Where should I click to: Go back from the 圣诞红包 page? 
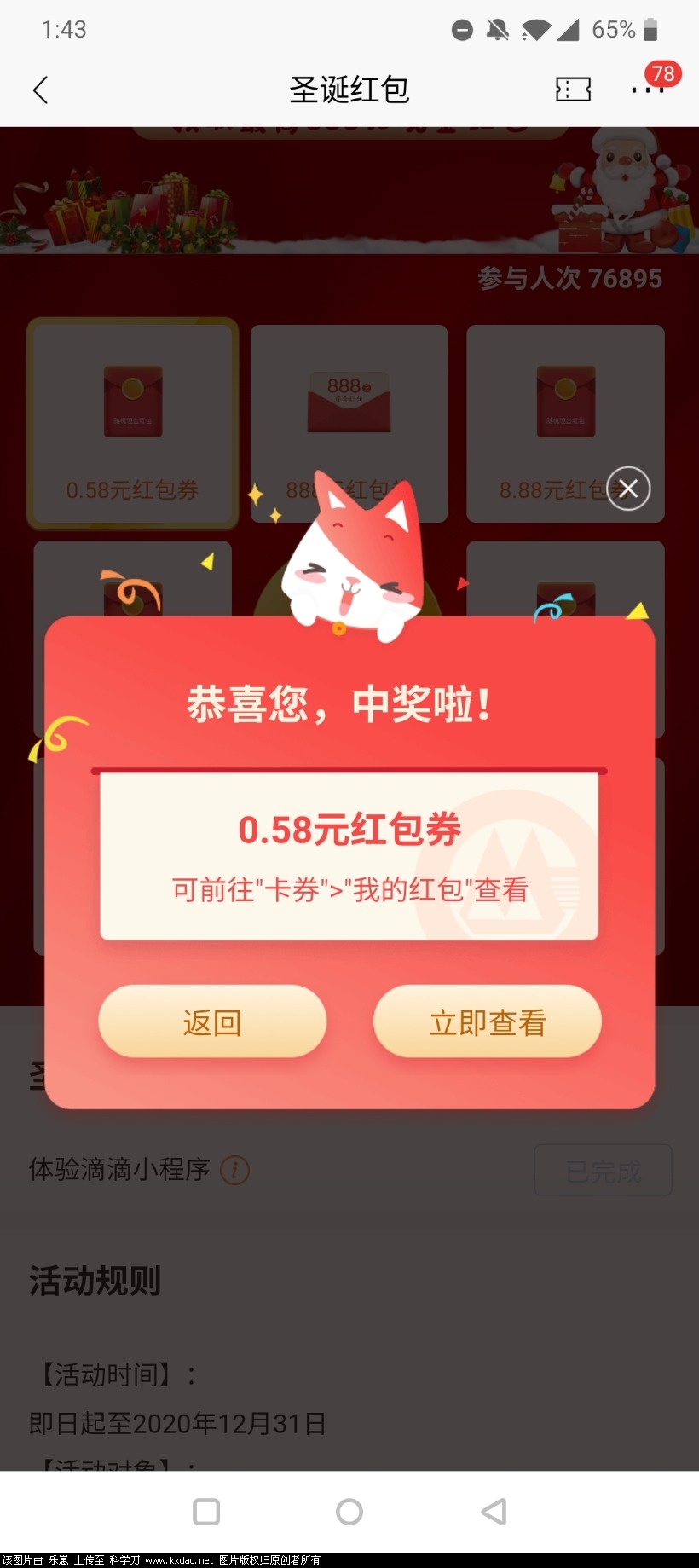[40, 90]
